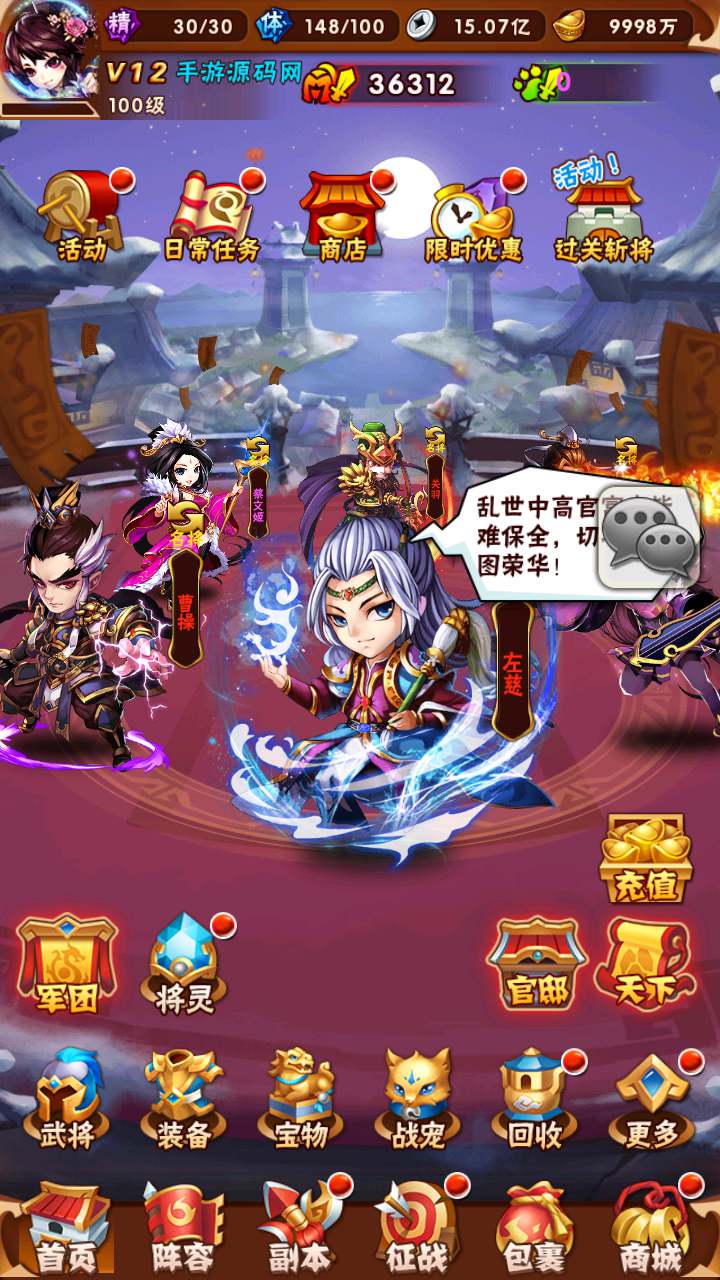The width and height of the screenshot is (720, 1280).
Task: Open 限时优惠 limited-time offers
Action: (x=474, y=214)
